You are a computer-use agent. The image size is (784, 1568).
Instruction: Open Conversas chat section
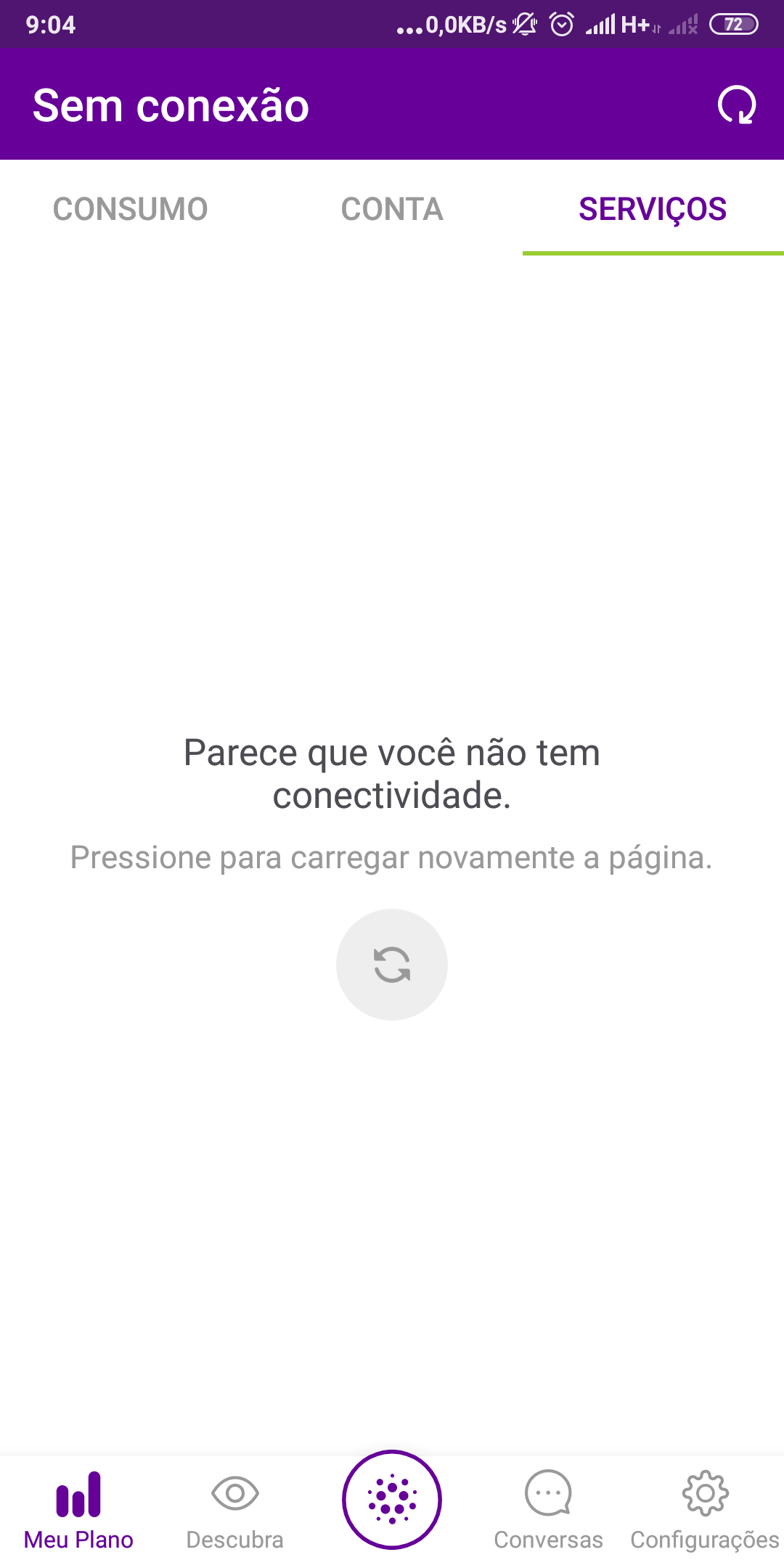pyautogui.click(x=547, y=1506)
